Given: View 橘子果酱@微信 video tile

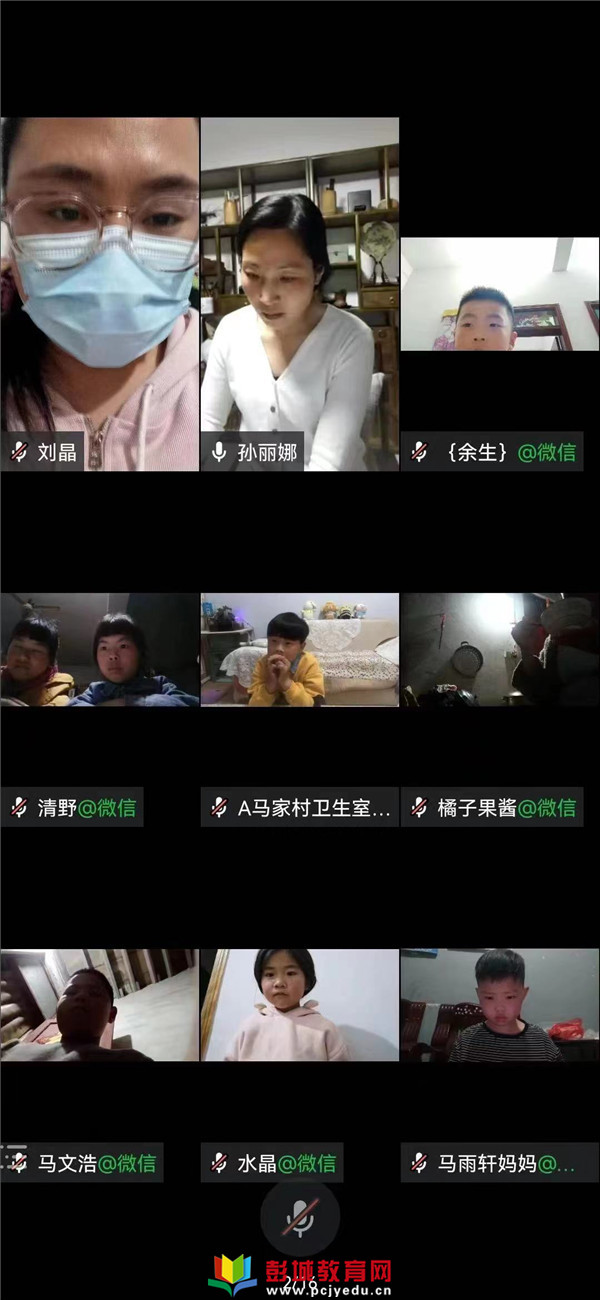Looking at the screenshot, I should coord(499,650).
